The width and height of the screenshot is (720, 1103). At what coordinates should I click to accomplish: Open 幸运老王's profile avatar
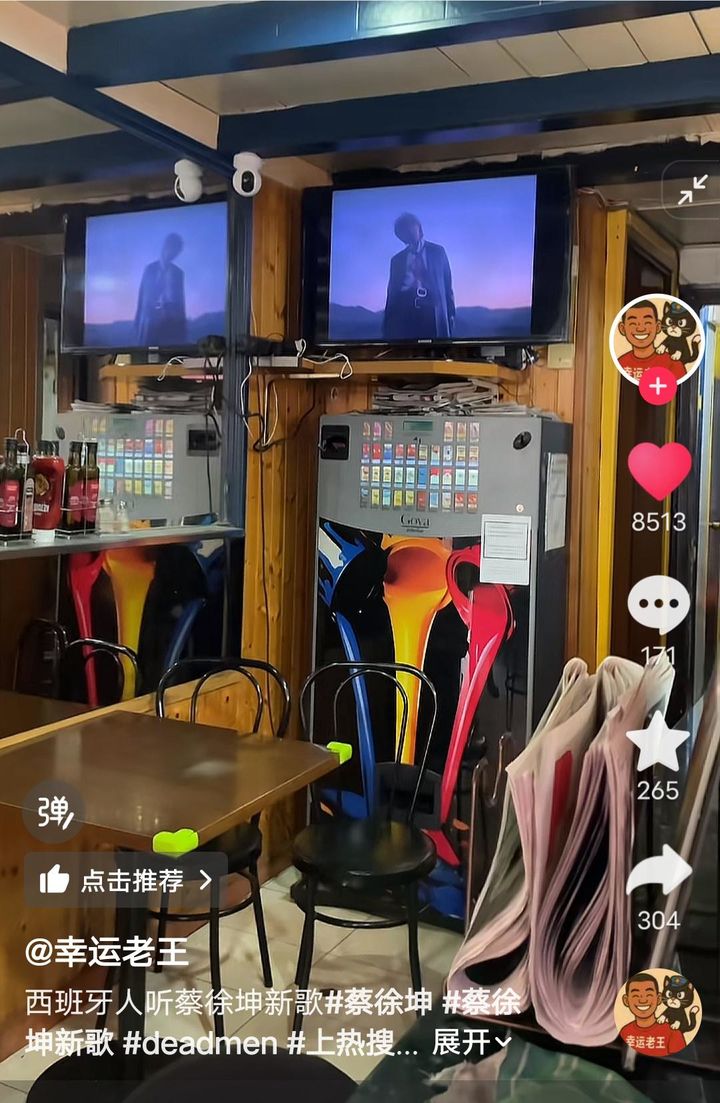tap(657, 339)
